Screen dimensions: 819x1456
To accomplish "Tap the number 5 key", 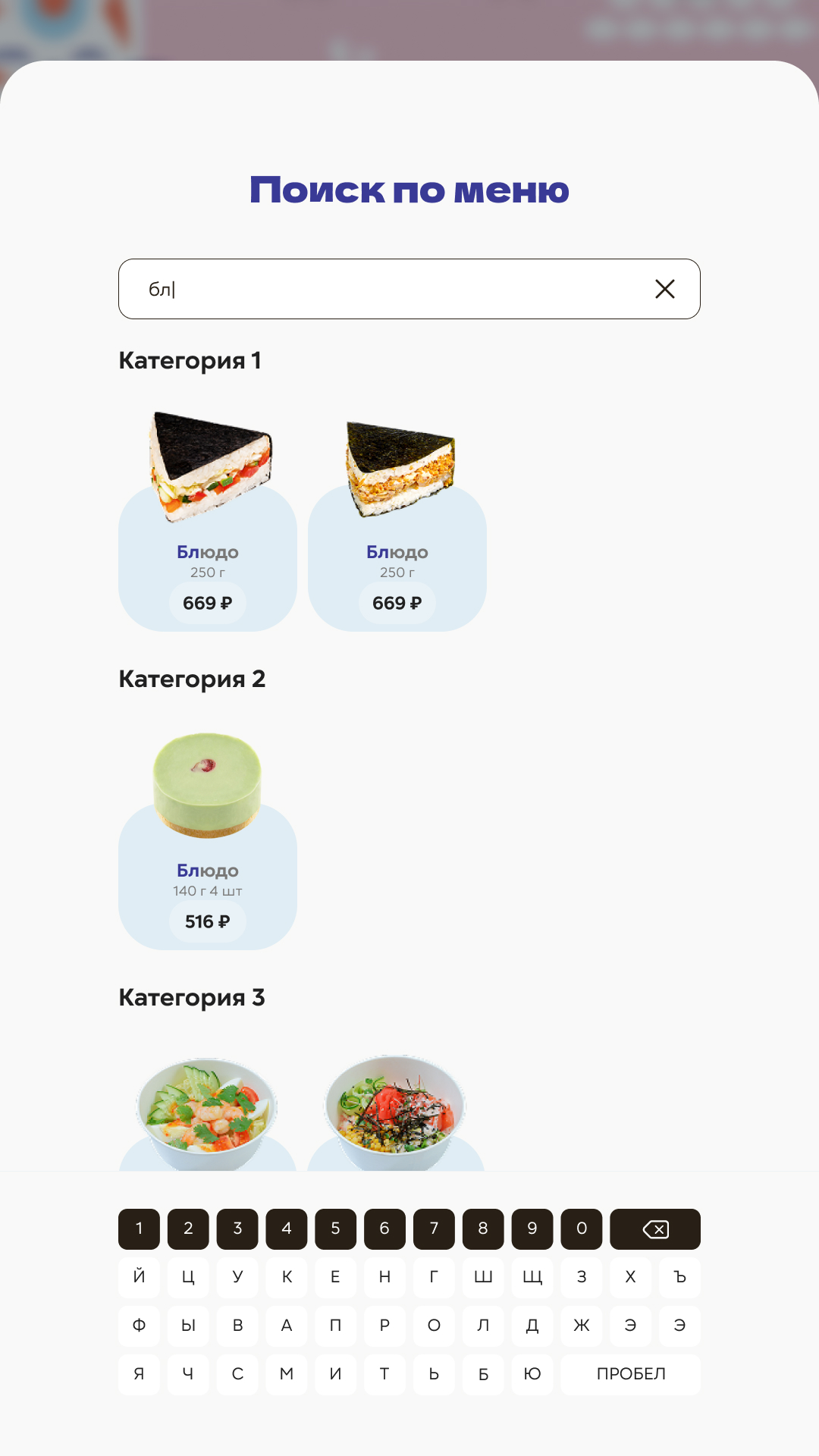I will tap(335, 1229).
